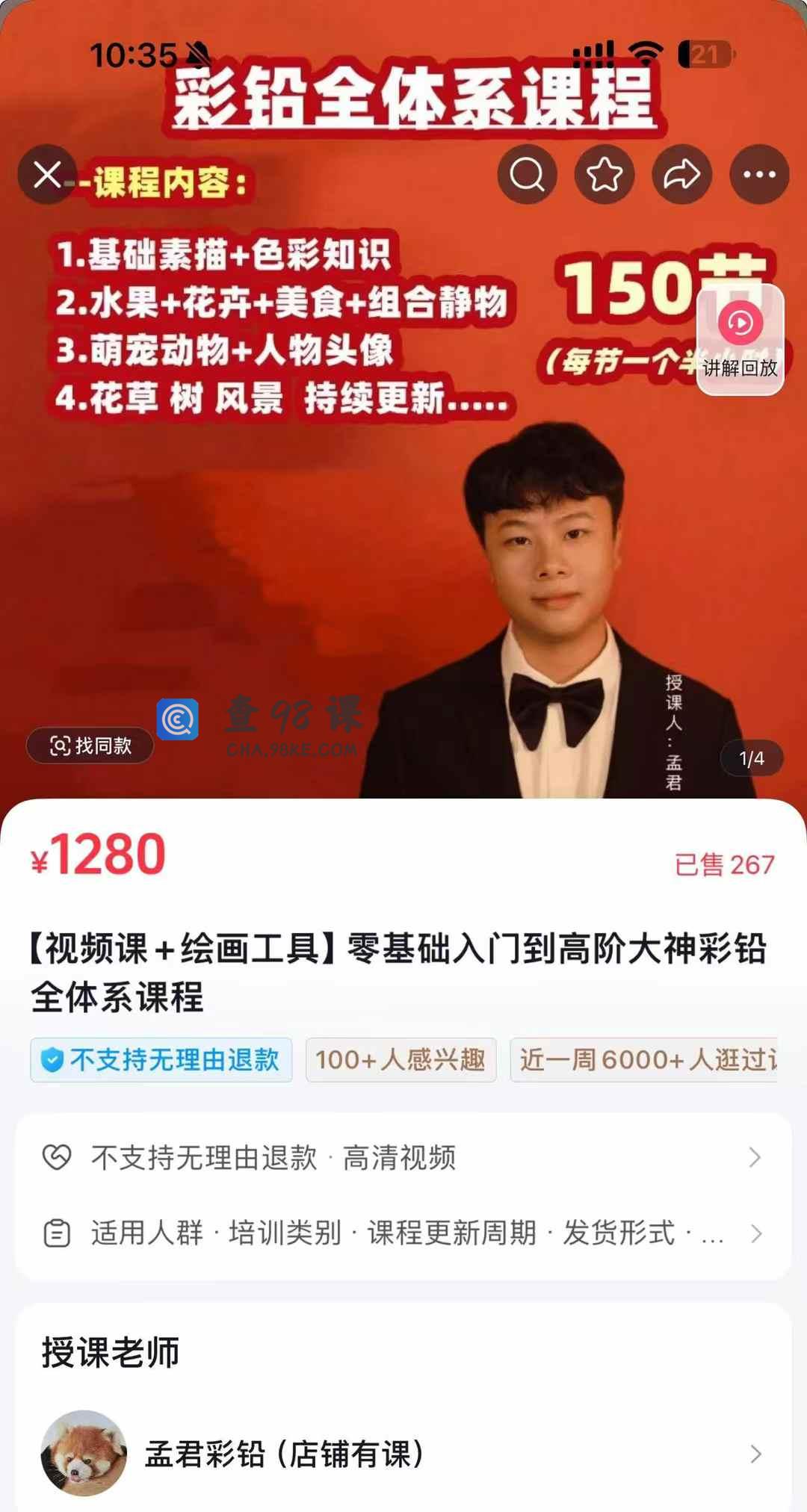
Task: Tap 找同款 to find similar items
Action: (90, 746)
